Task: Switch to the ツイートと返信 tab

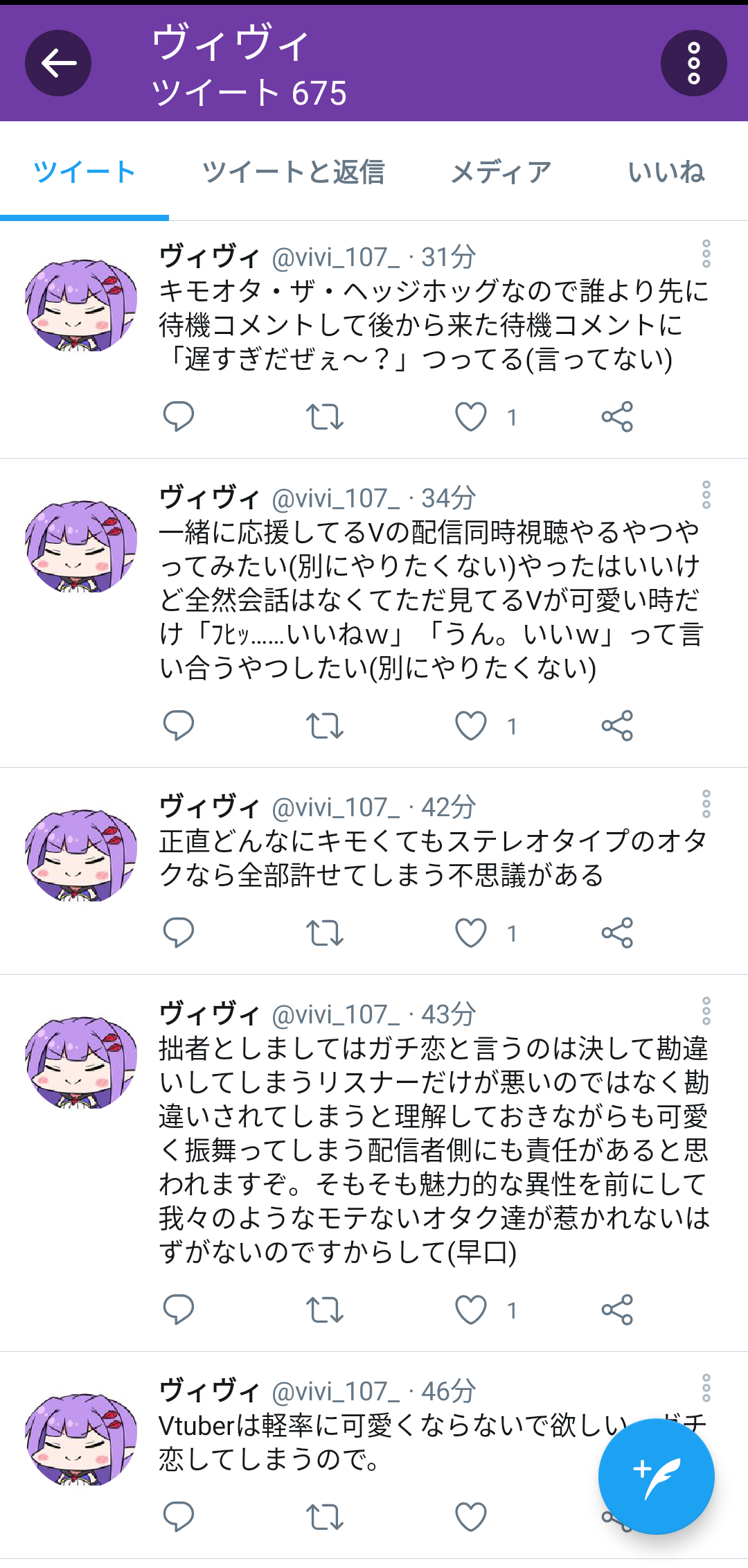Action: pyautogui.click(x=293, y=172)
